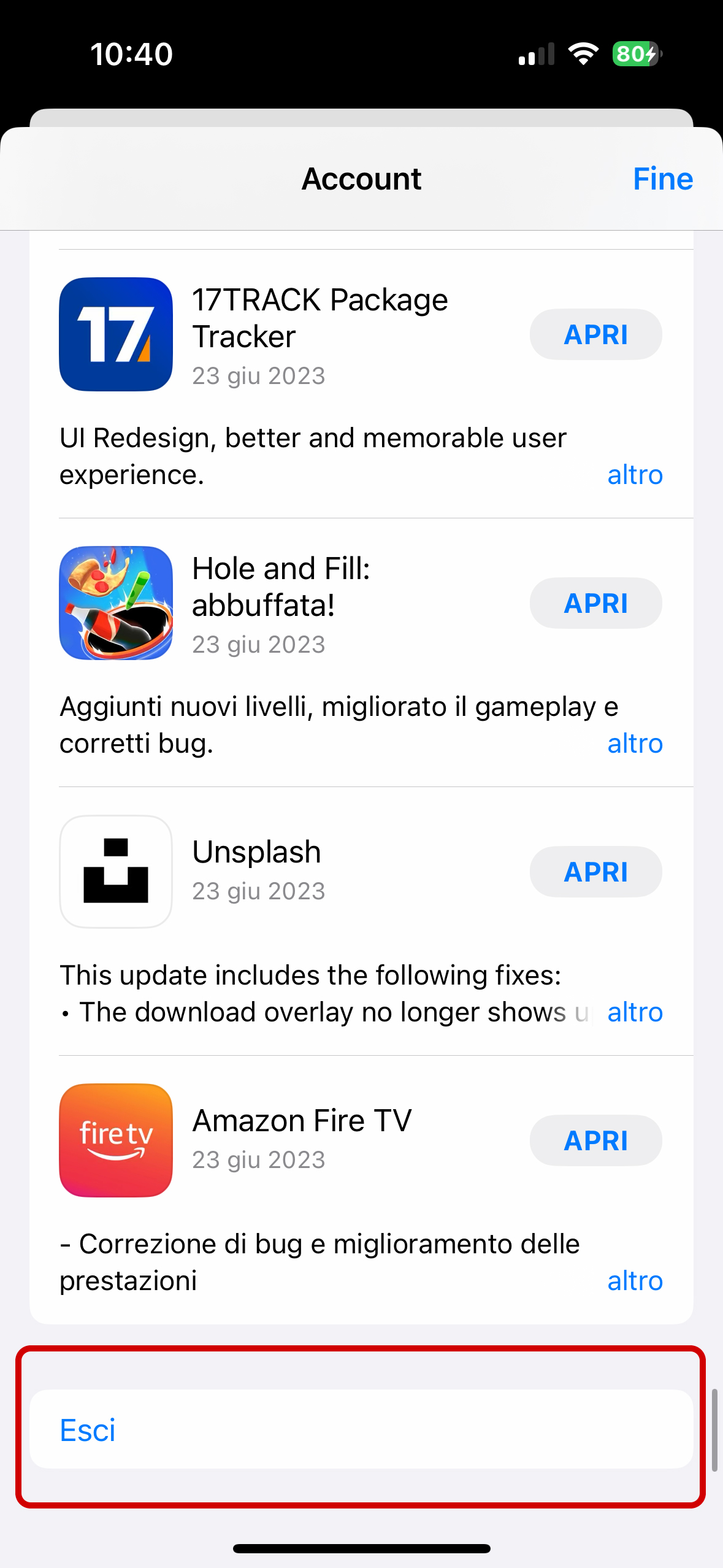Open the Unsplash app icon
The image size is (723, 1568).
pos(116,872)
